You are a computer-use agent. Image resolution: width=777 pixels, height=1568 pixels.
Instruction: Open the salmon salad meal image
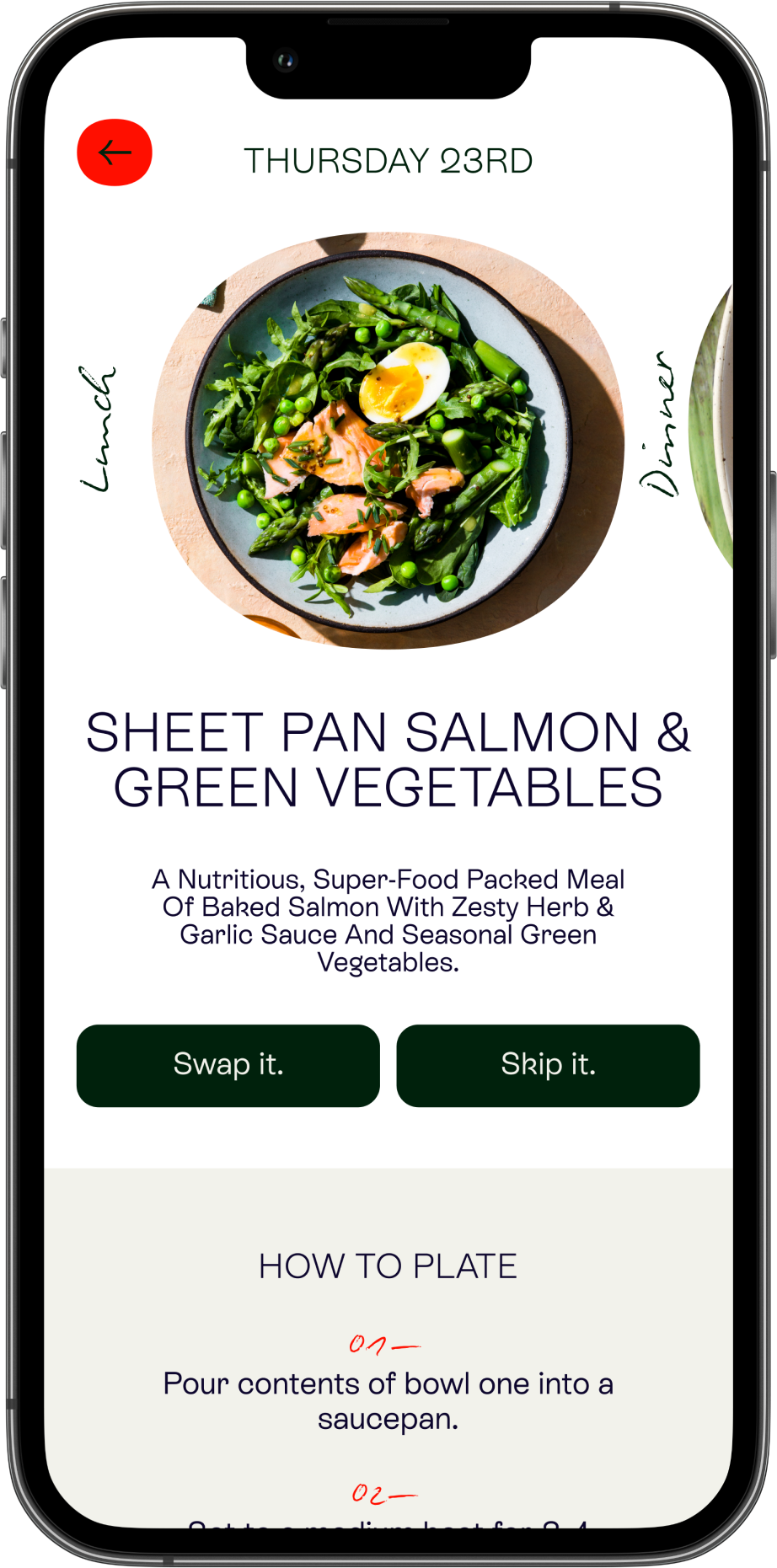tap(388, 440)
